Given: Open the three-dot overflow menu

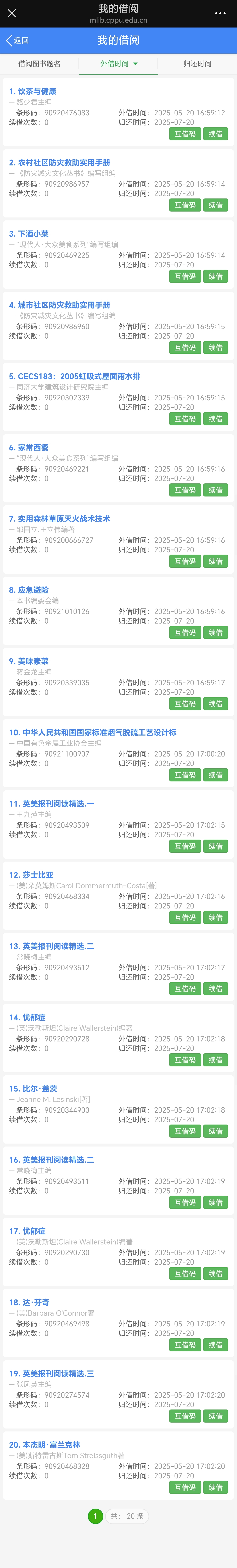Looking at the screenshot, I should click(x=220, y=13).
